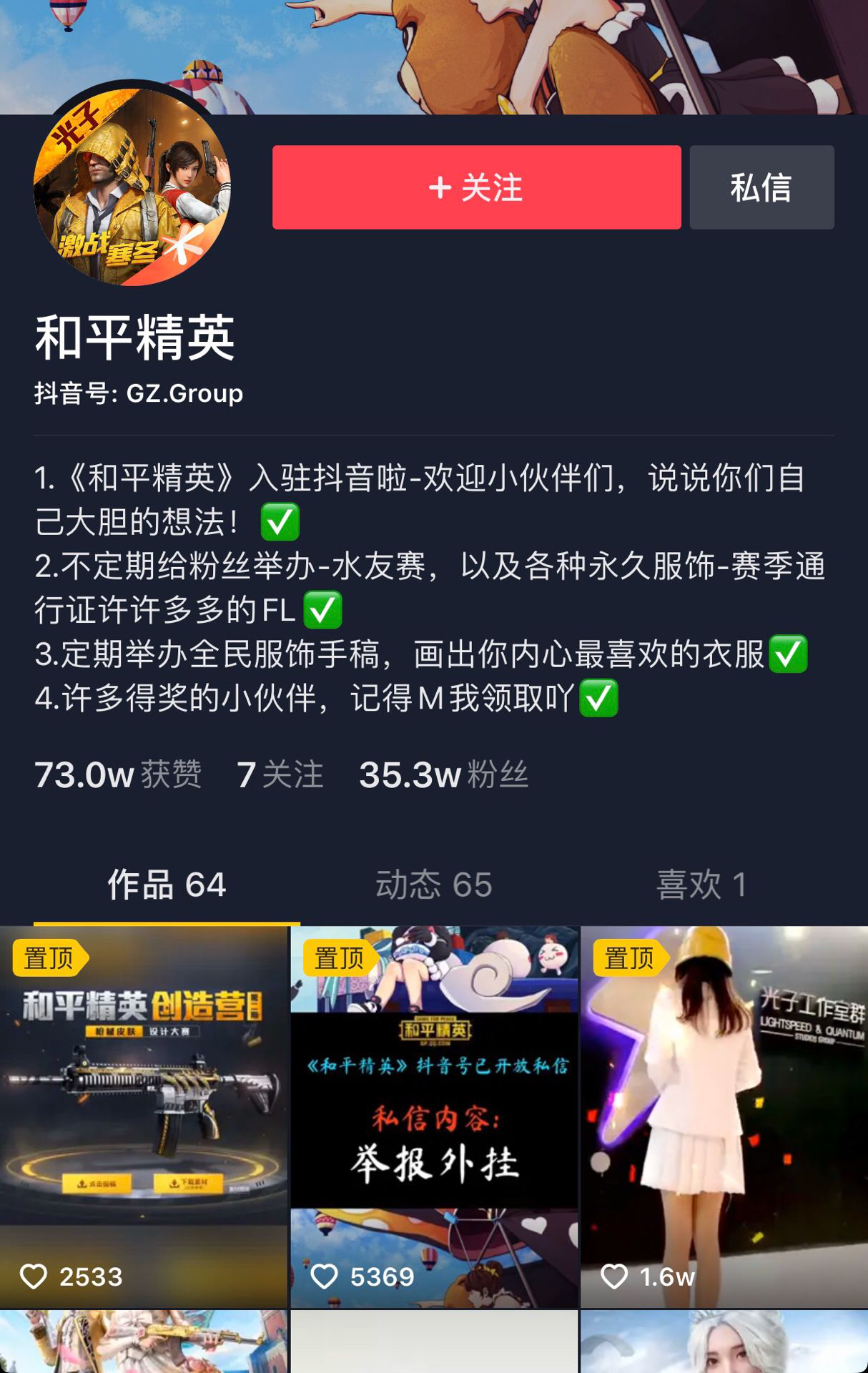Switch to the 动态 65 tab
Viewport: 868px width, 1373px height.
(x=434, y=885)
